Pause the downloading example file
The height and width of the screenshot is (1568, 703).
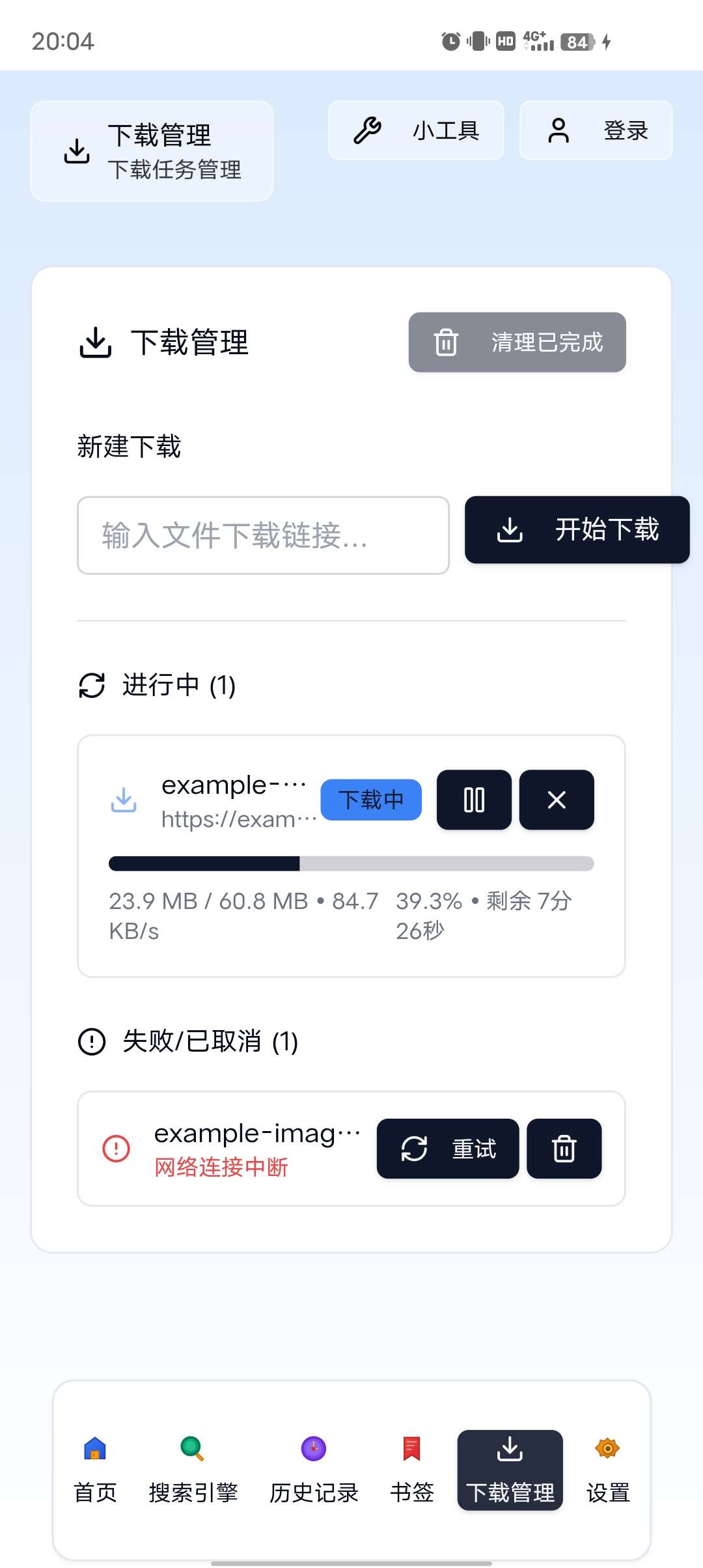tap(474, 800)
